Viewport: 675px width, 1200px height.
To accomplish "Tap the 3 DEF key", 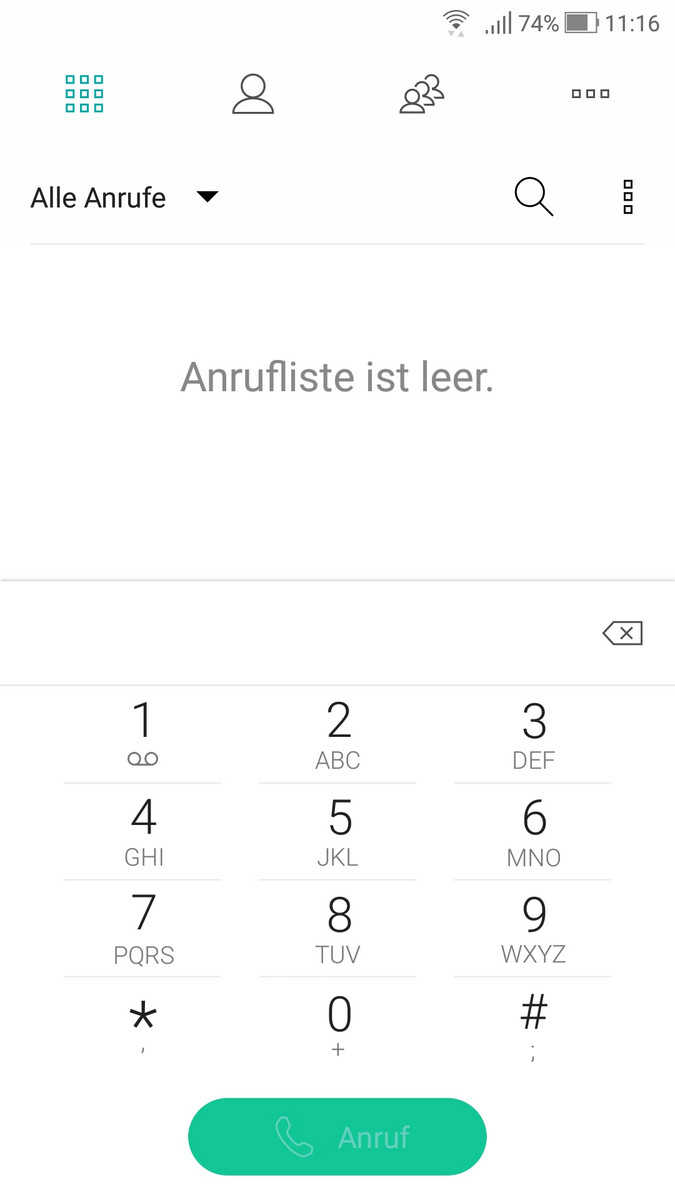I will point(533,735).
